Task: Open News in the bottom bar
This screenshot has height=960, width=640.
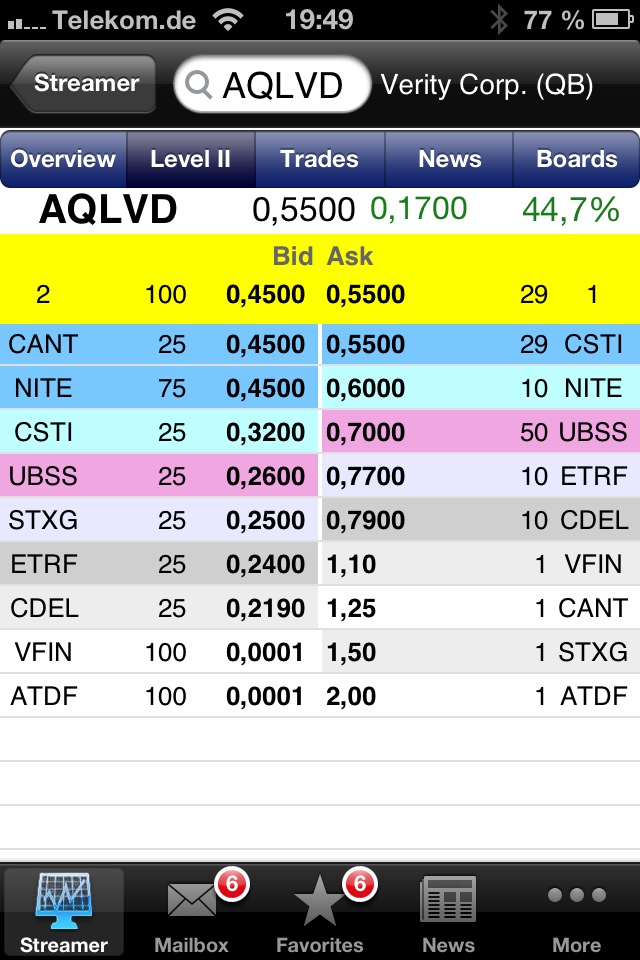Action: 448,912
